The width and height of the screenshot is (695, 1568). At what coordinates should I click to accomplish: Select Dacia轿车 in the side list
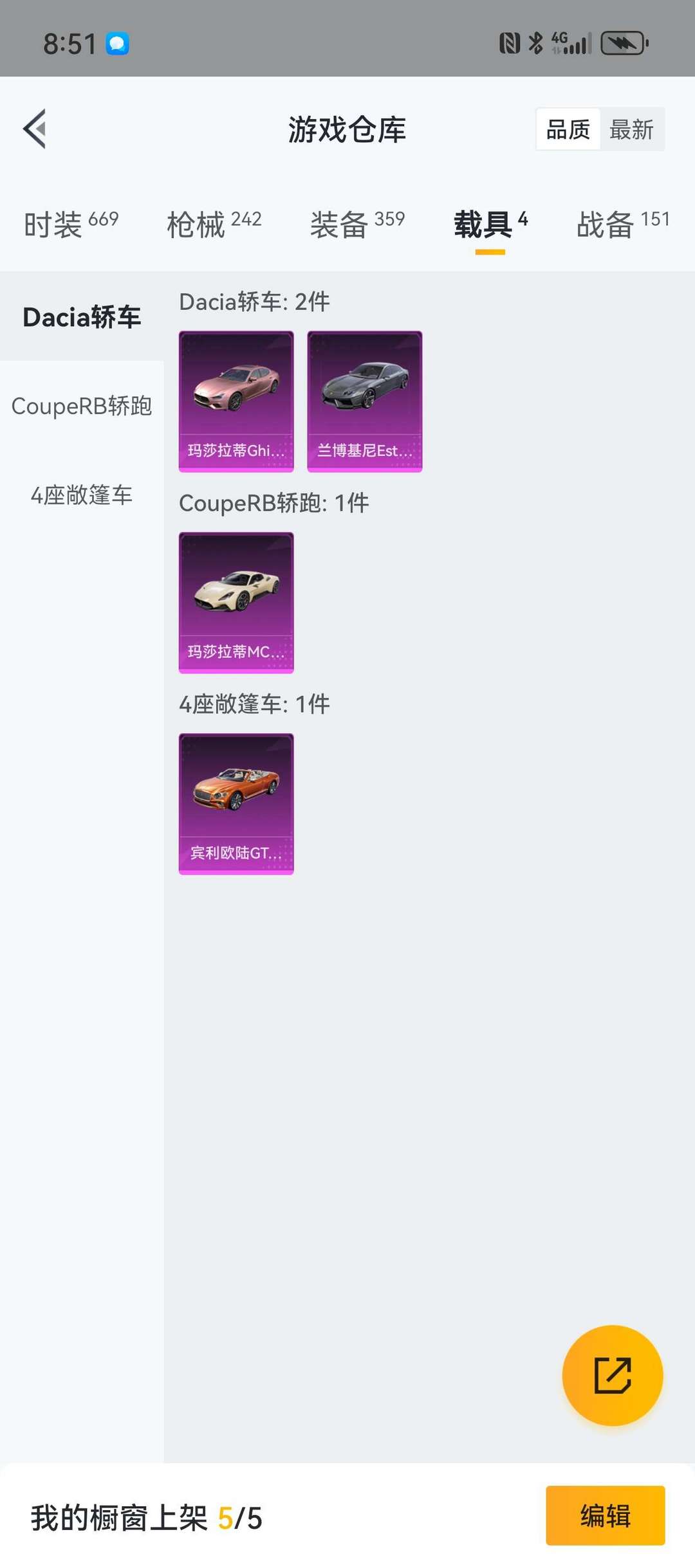pyautogui.click(x=82, y=317)
